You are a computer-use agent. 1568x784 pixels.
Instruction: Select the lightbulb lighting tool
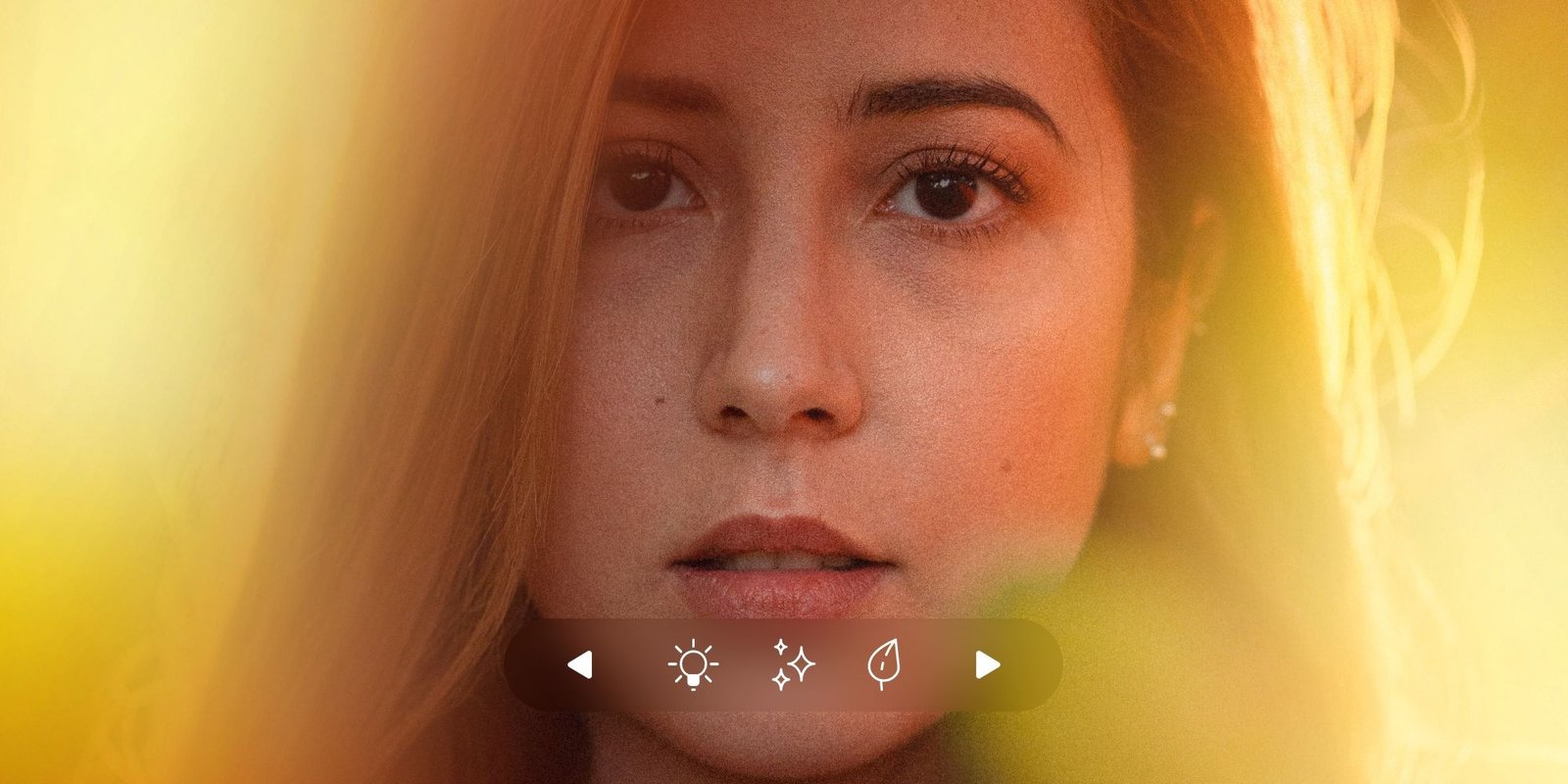tap(693, 664)
